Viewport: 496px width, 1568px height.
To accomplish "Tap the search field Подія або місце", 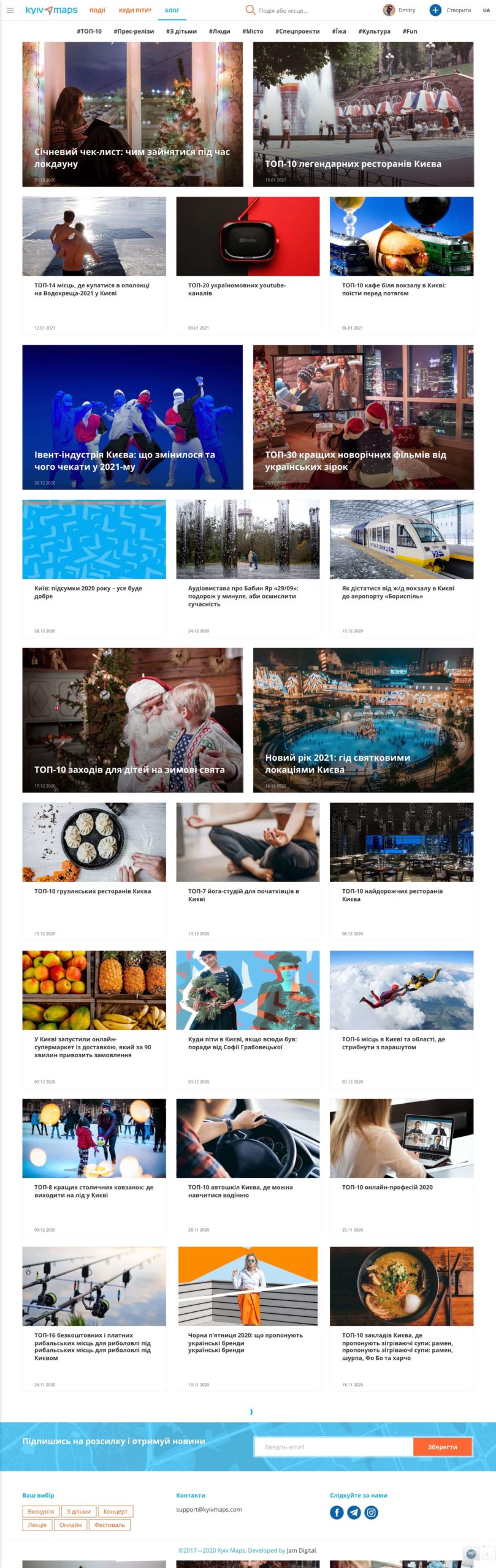I will (x=288, y=10).
